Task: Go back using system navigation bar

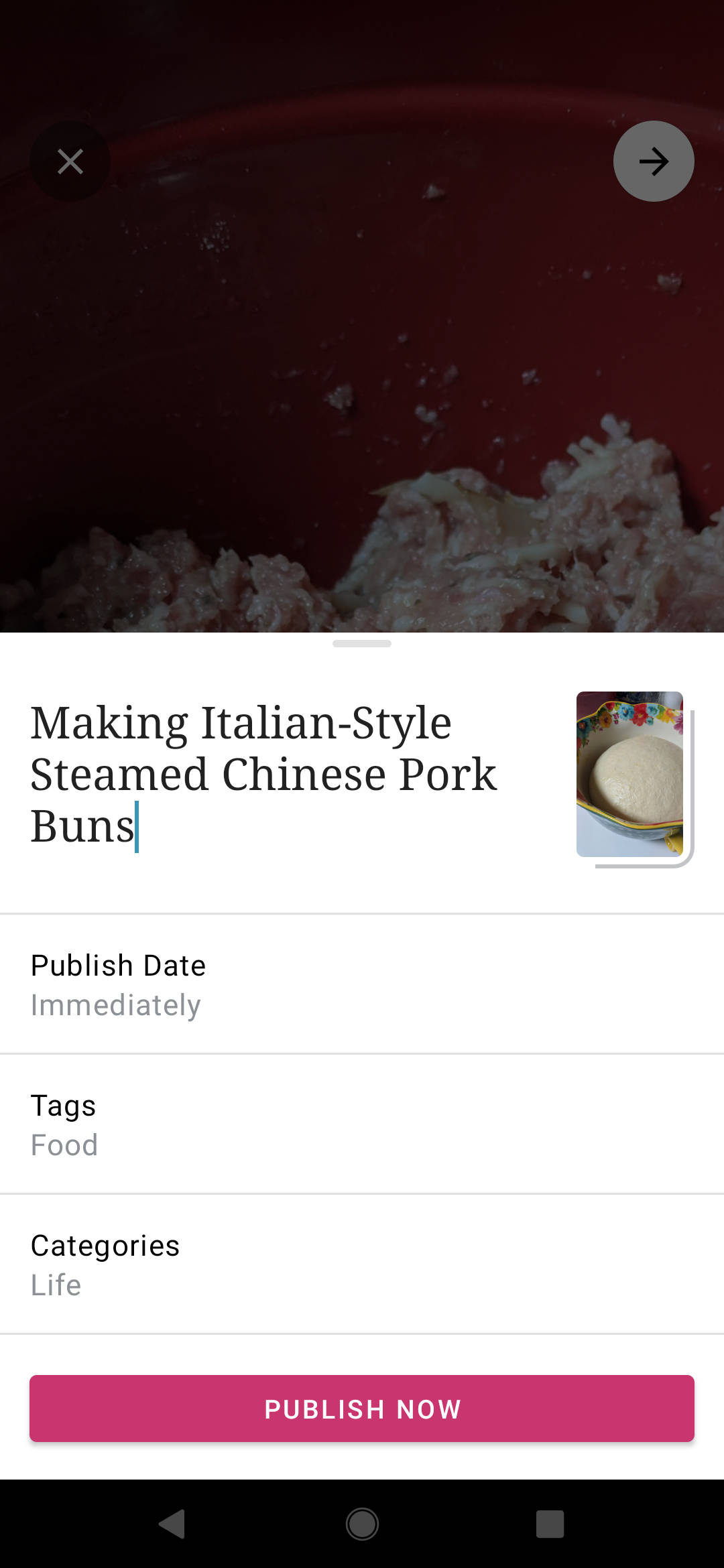Action: [173, 1524]
